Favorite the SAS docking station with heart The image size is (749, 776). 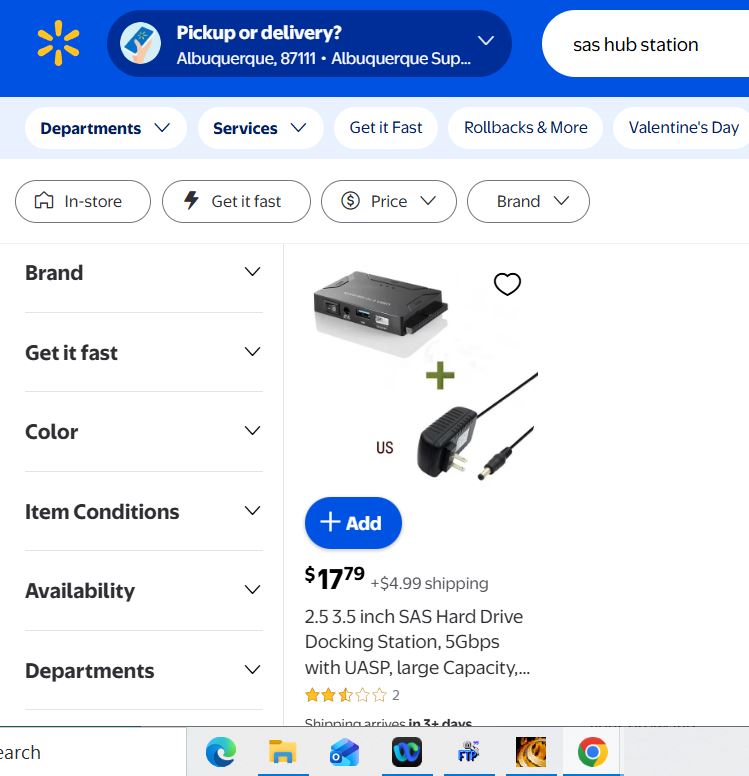pos(508,285)
